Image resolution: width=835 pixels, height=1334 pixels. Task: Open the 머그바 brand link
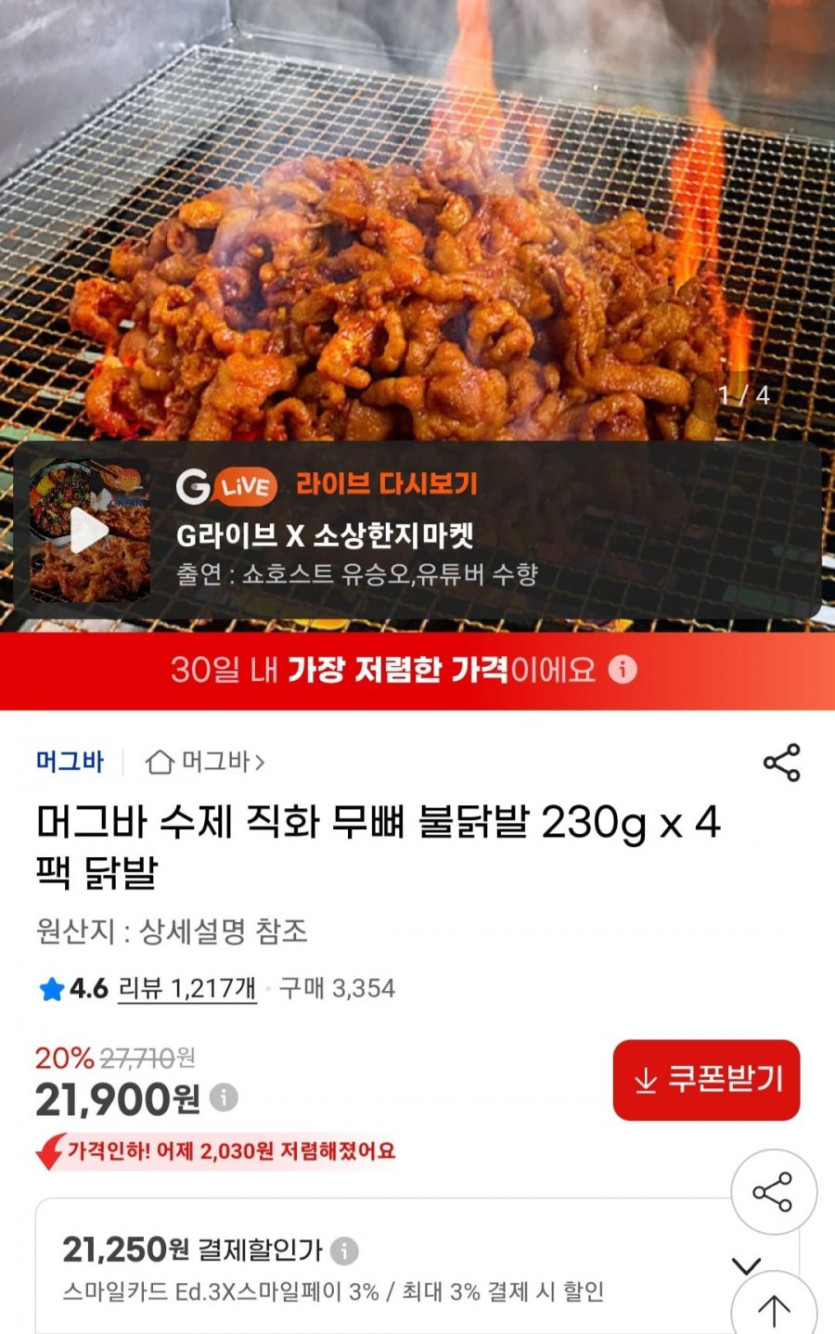70,763
